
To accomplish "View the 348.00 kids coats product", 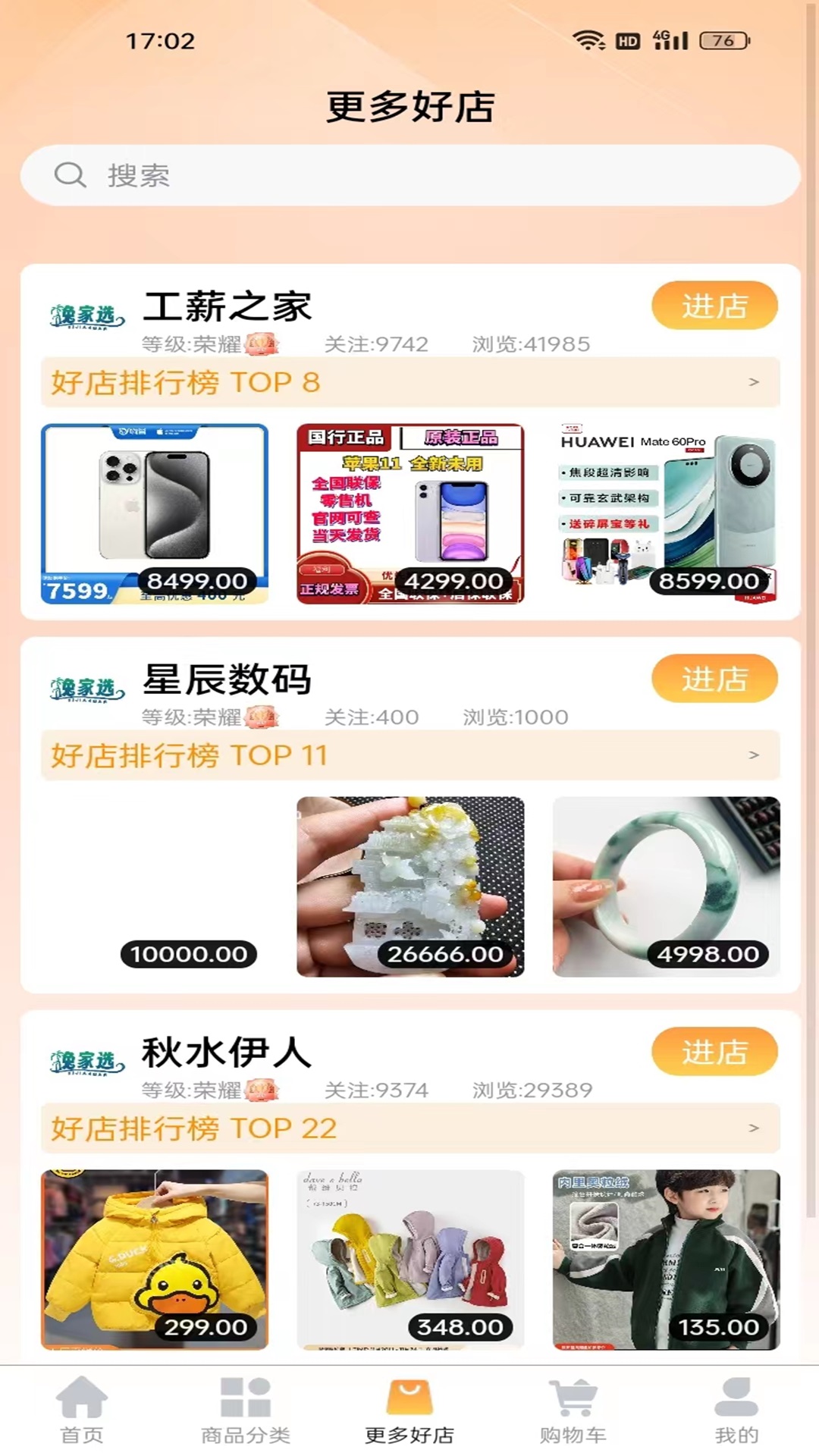I will click(x=409, y=1259).
